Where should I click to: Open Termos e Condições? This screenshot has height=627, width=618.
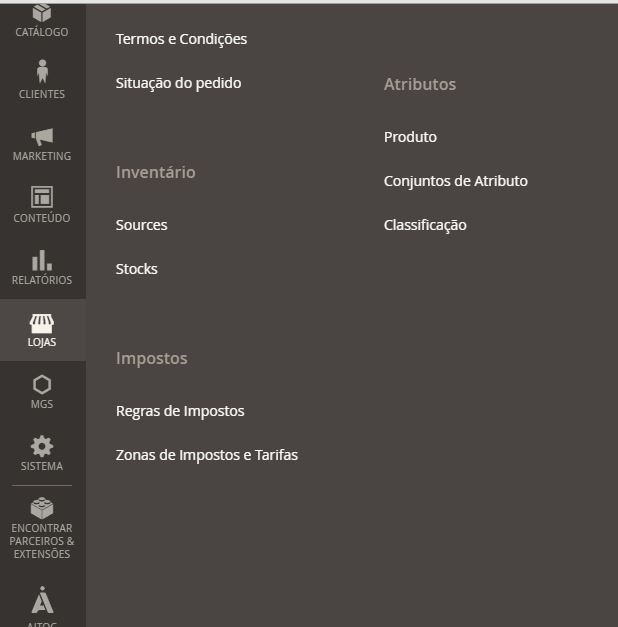tap(181, 39)
